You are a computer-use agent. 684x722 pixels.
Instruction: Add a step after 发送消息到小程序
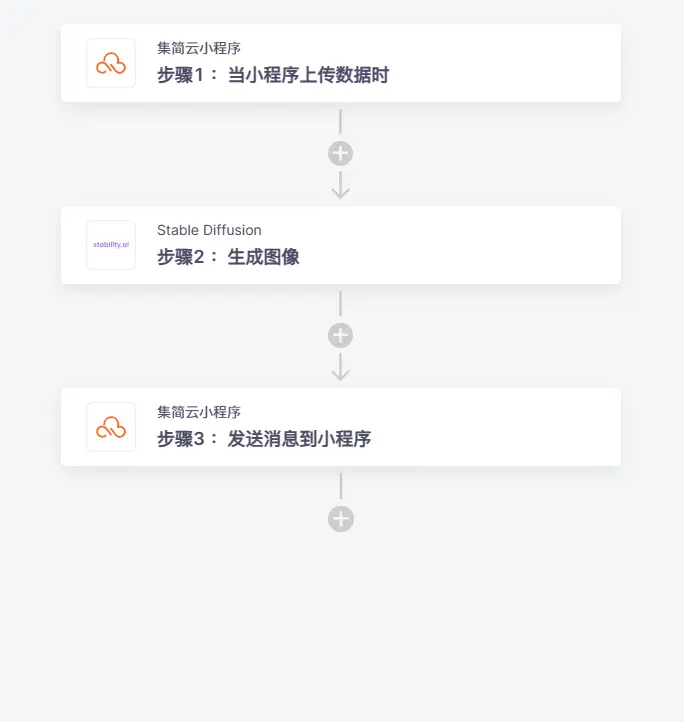341,519
